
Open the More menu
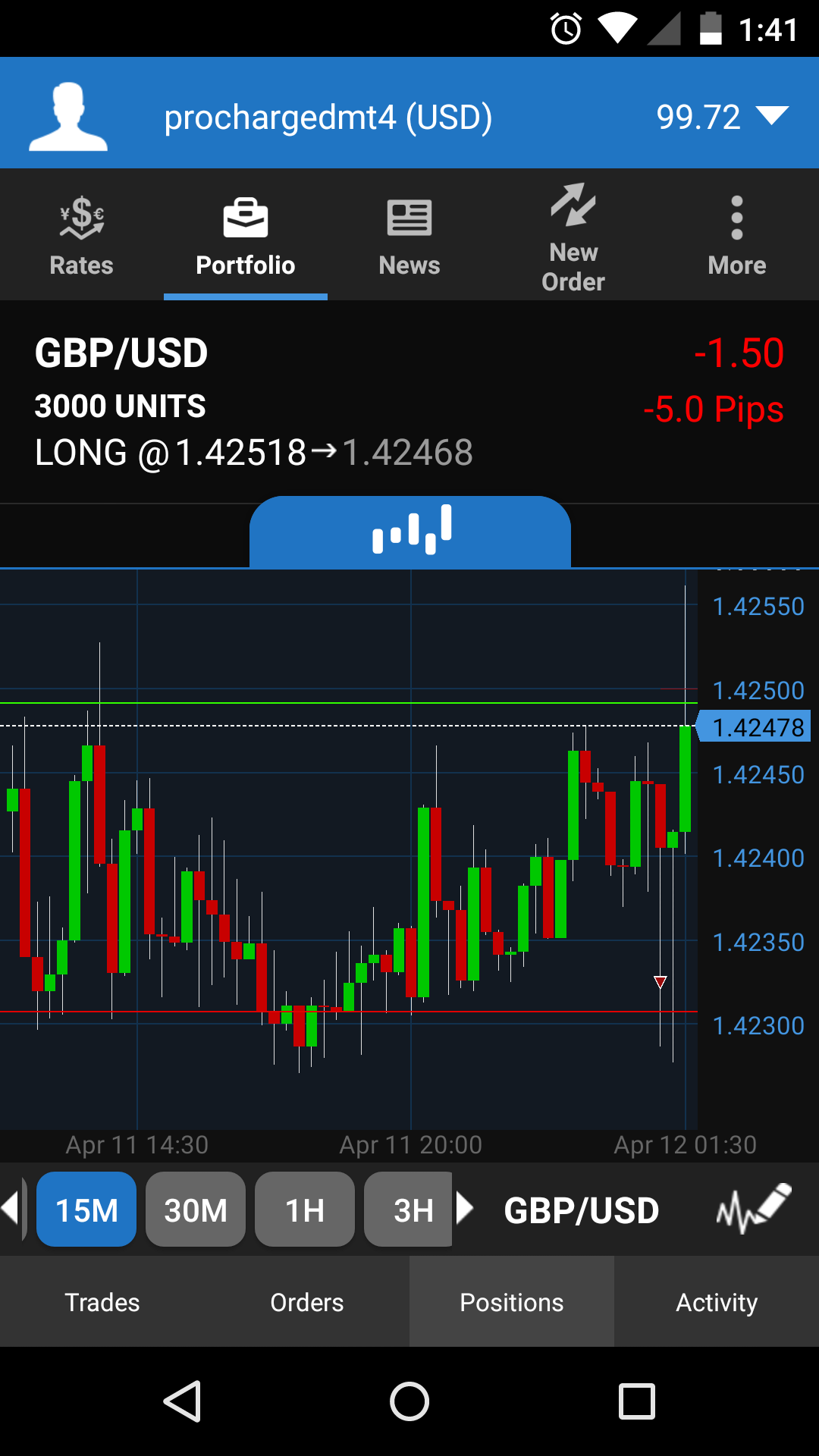[736, 236]
